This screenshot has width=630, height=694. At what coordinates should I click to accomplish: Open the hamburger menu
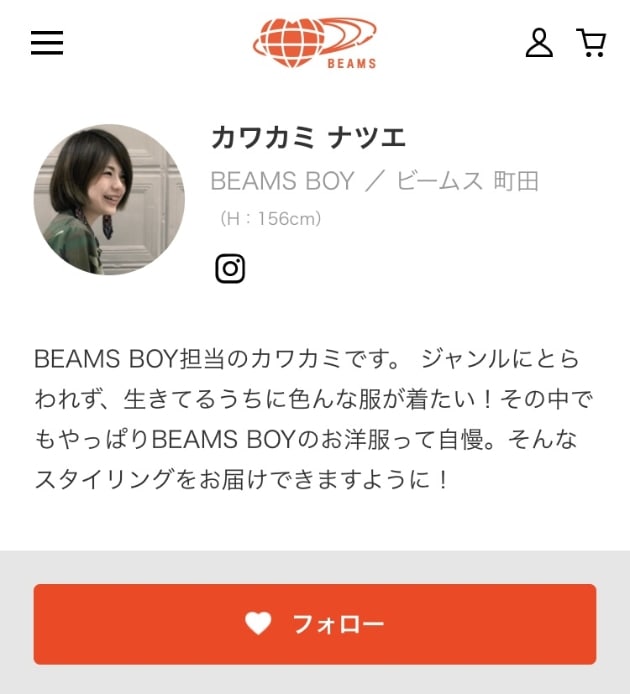coord(47,43)
